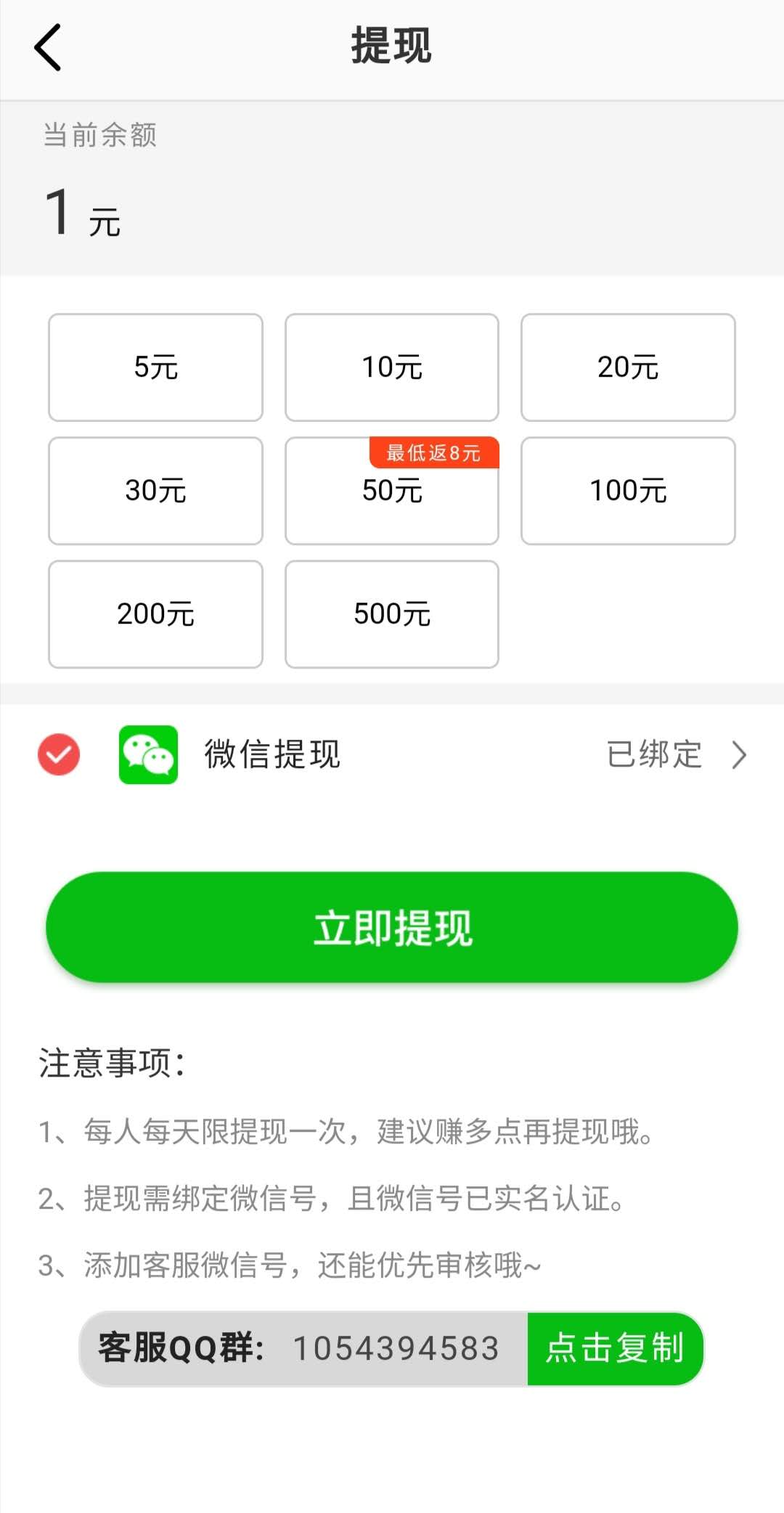Screen dimensions: 784x1513
Task: Choose the 500元 withdrawal option
Action: click(x=392, y=614)
